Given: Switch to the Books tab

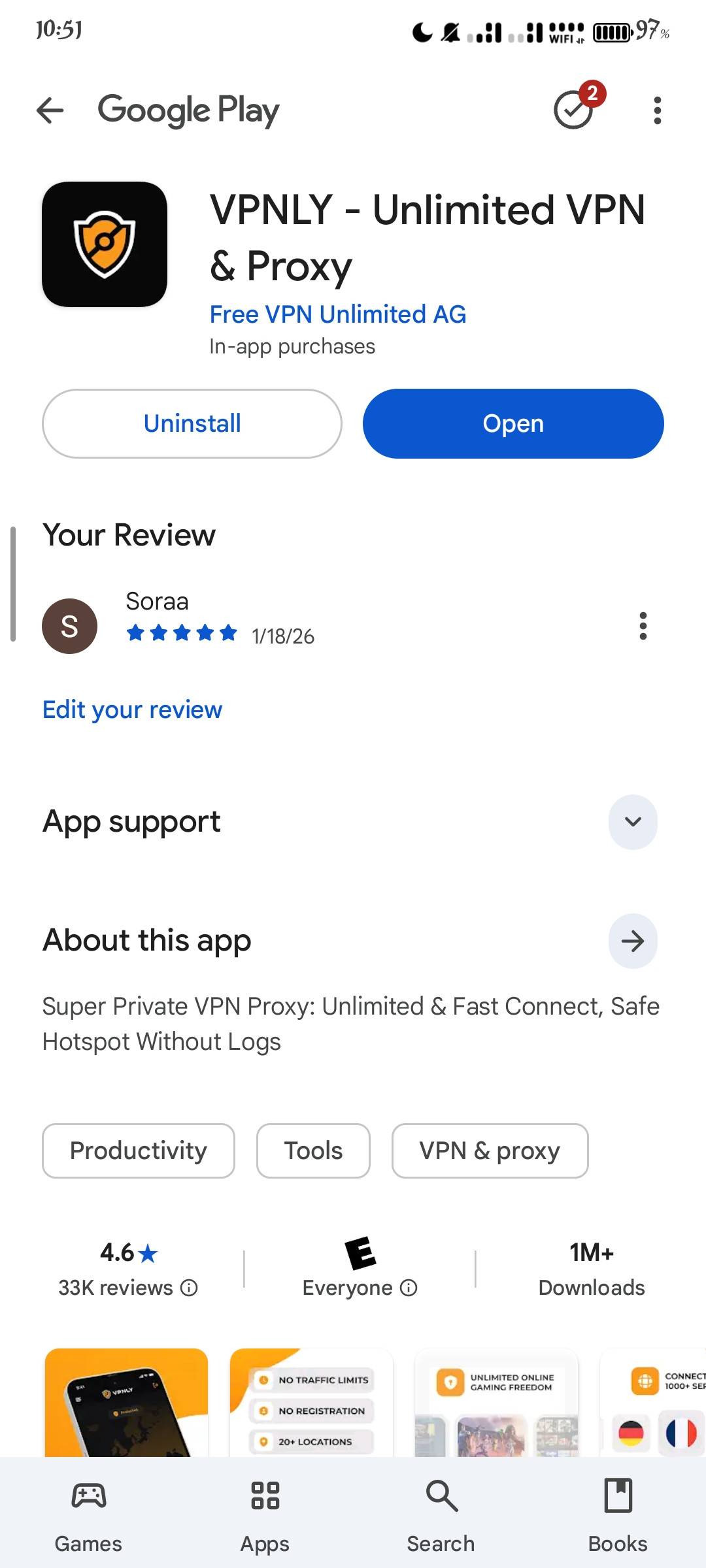Looking at the screenshot, I should pyautogui.click(x=618, y=1514).
